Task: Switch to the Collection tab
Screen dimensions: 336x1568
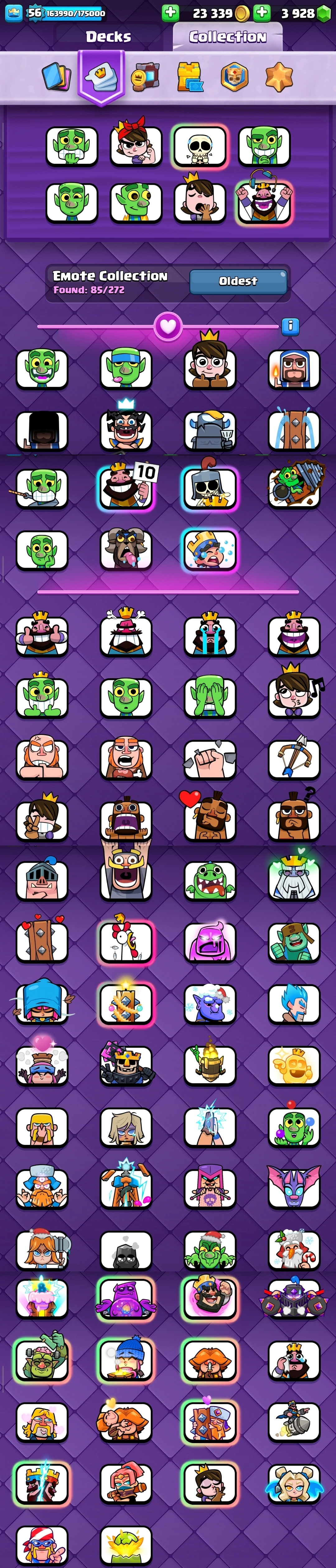Action: click(227, 36)
